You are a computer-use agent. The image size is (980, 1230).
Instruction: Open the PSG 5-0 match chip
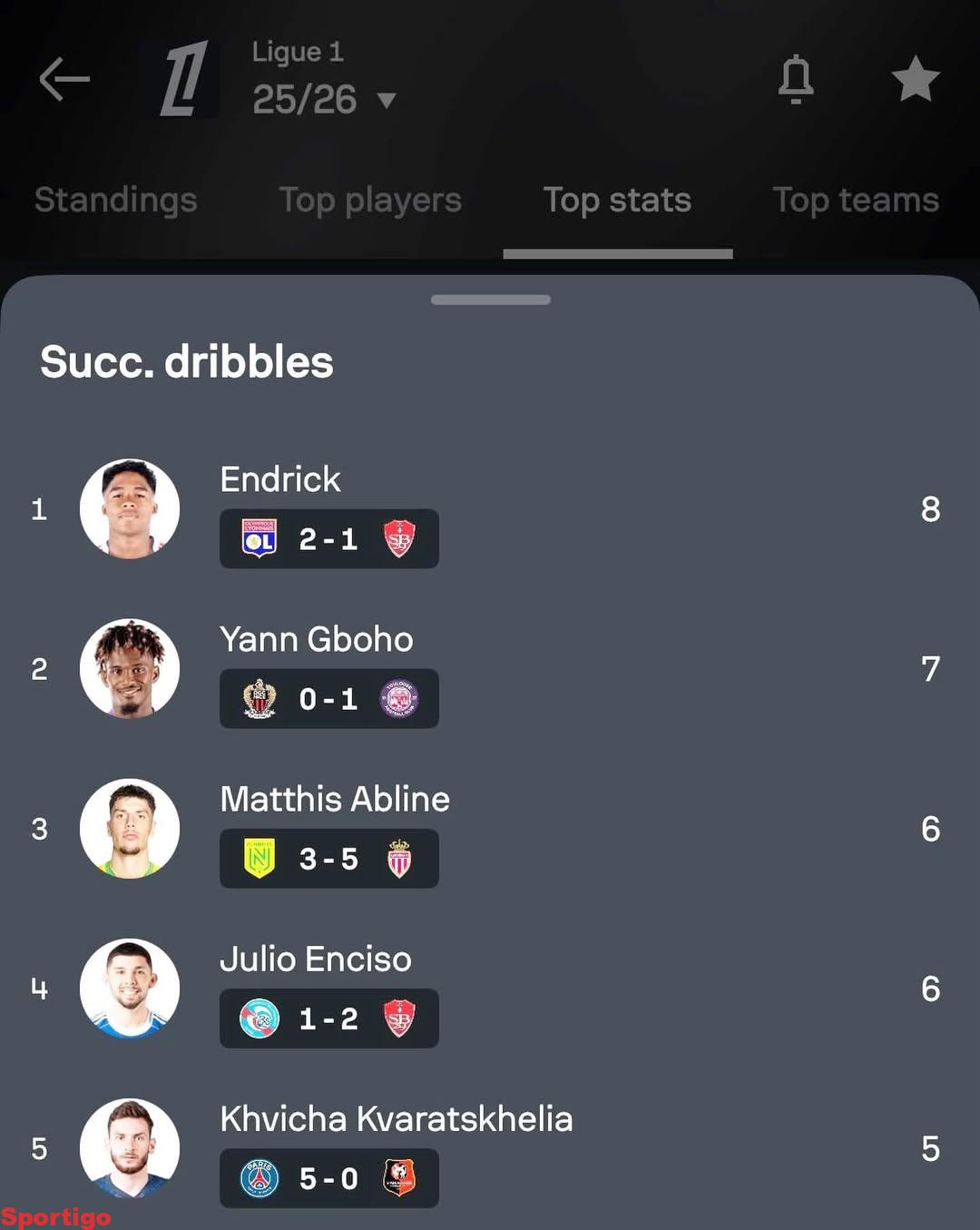[x=328, y=1178]
